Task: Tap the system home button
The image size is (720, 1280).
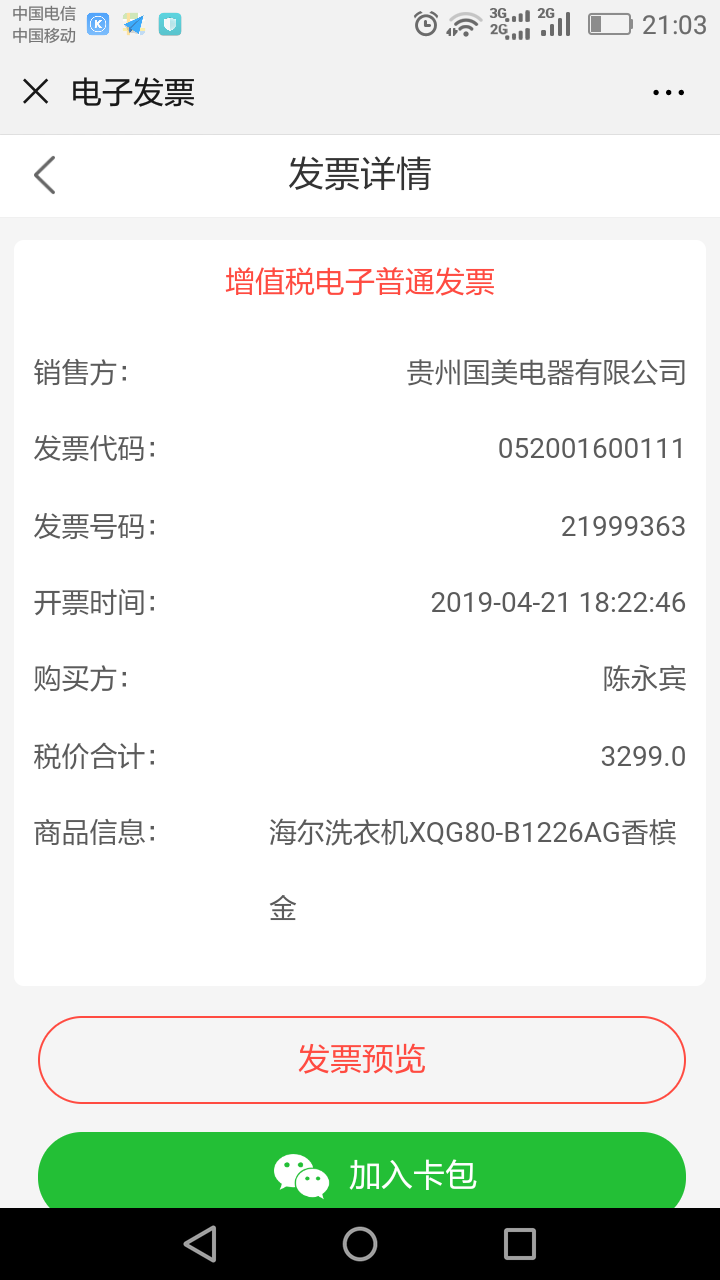Action: click(x=360, y=1244)
